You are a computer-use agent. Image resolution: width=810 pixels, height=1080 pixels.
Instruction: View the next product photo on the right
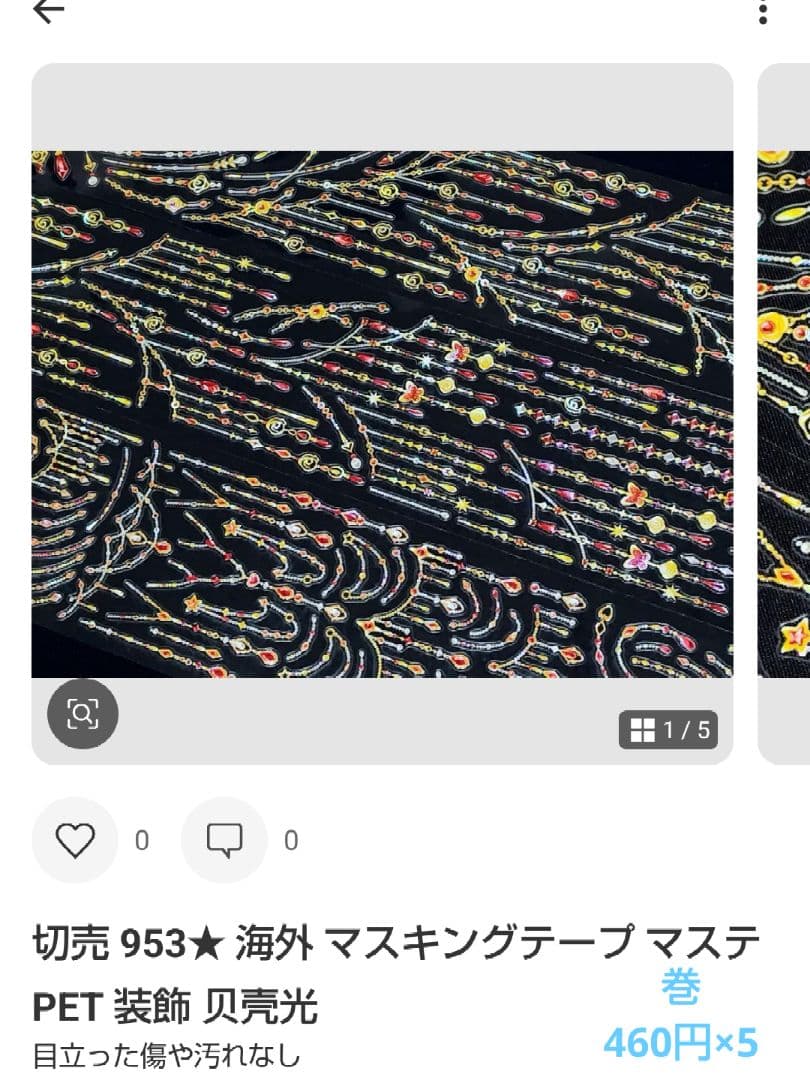pos(786,414)
